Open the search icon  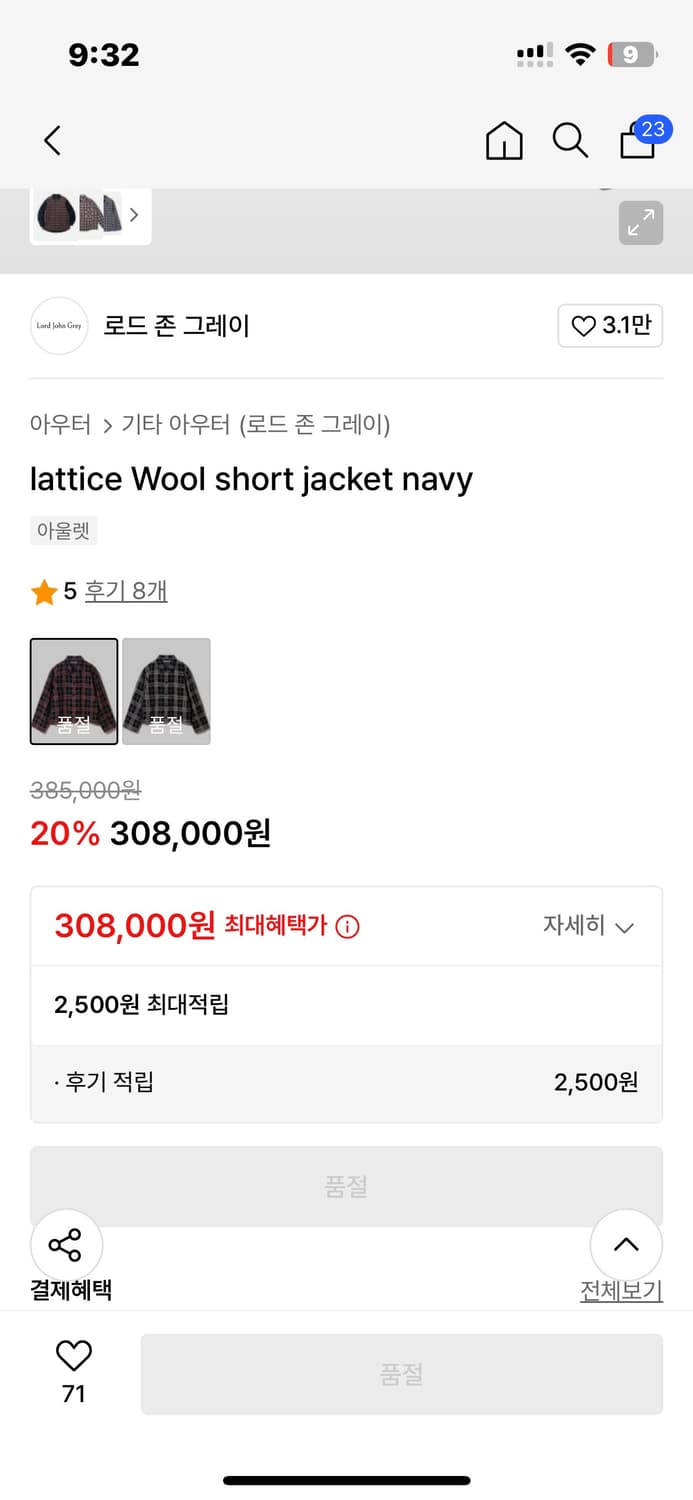coord(570,141)
